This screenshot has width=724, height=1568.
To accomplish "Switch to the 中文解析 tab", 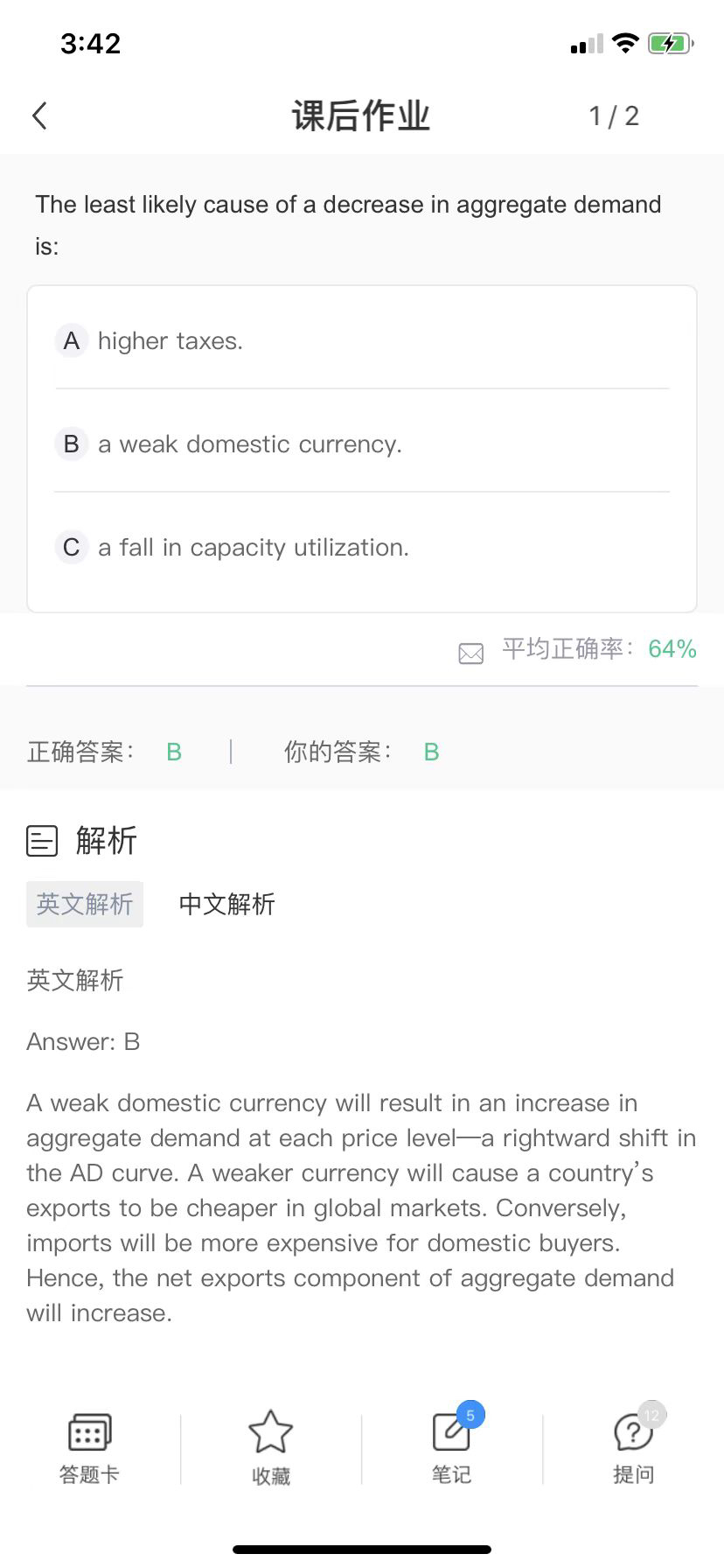I will (226, 904).
